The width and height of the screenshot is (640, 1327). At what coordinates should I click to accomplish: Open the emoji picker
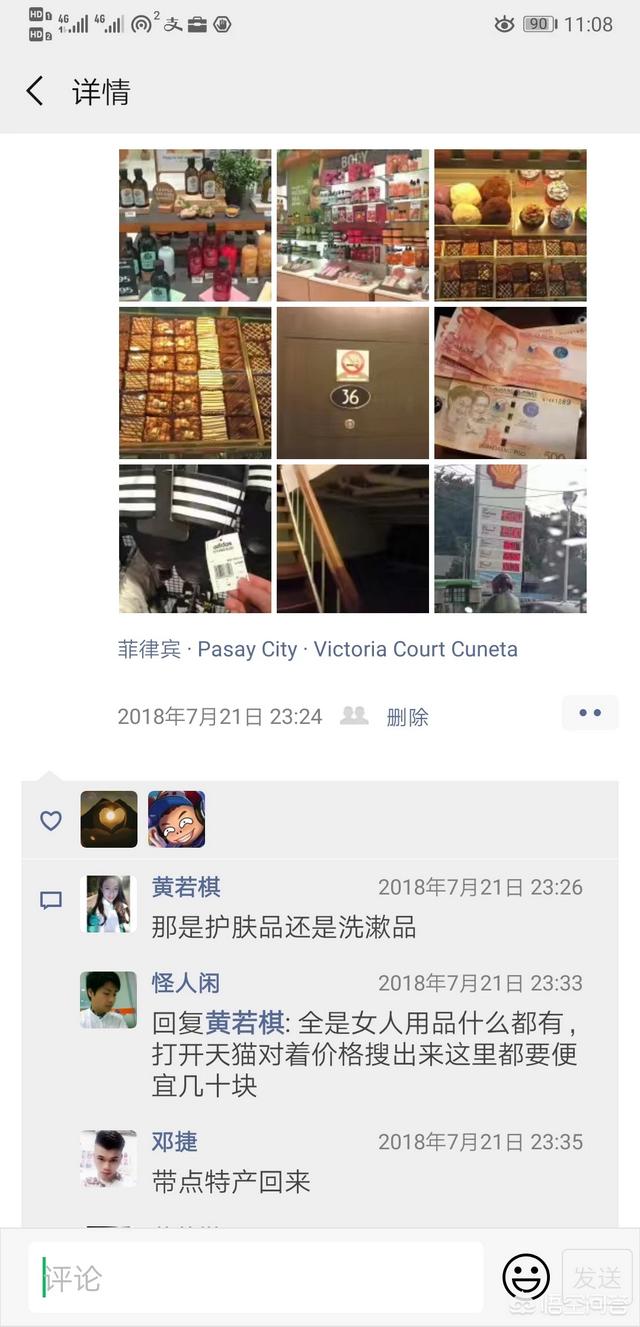(525, 1277)
